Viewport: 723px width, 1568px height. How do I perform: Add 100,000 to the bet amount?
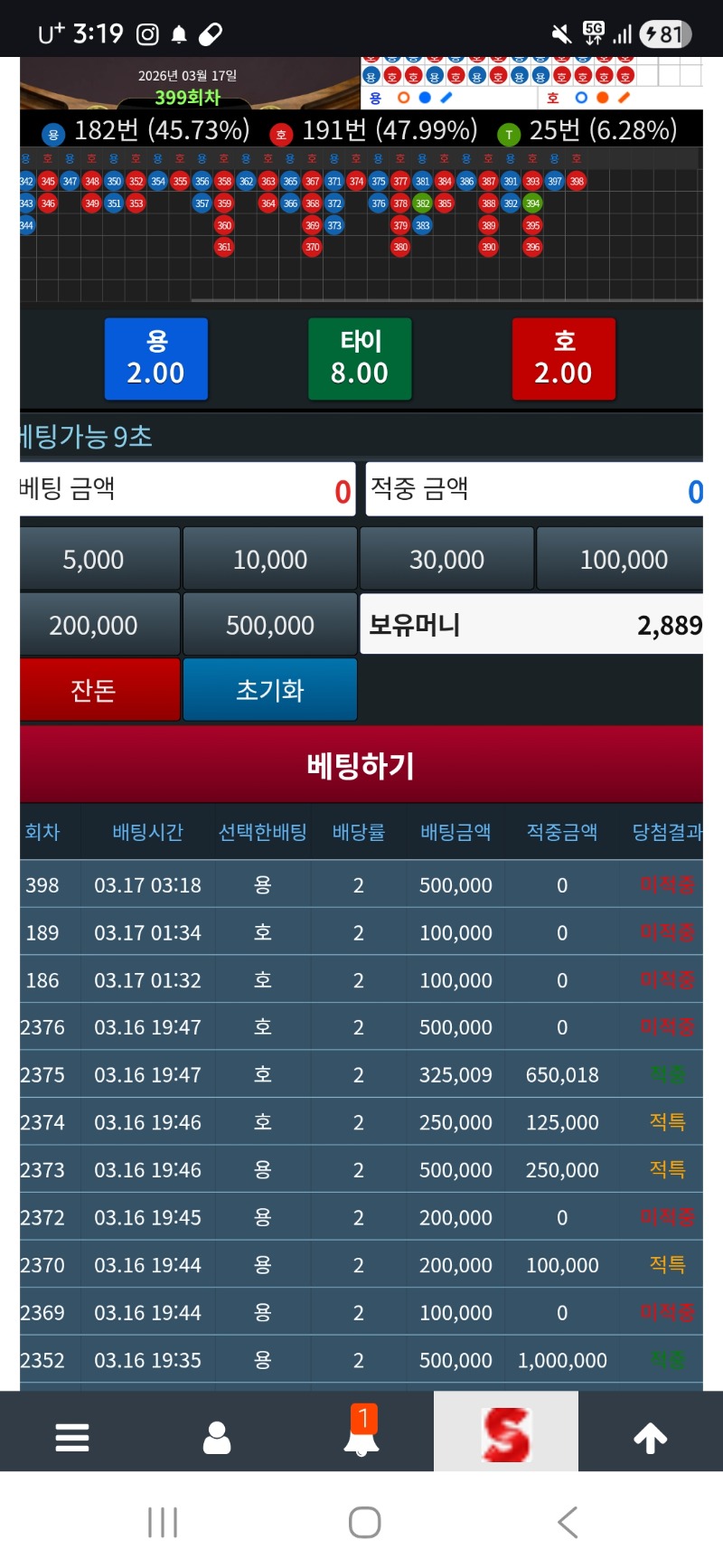(622, 560)
